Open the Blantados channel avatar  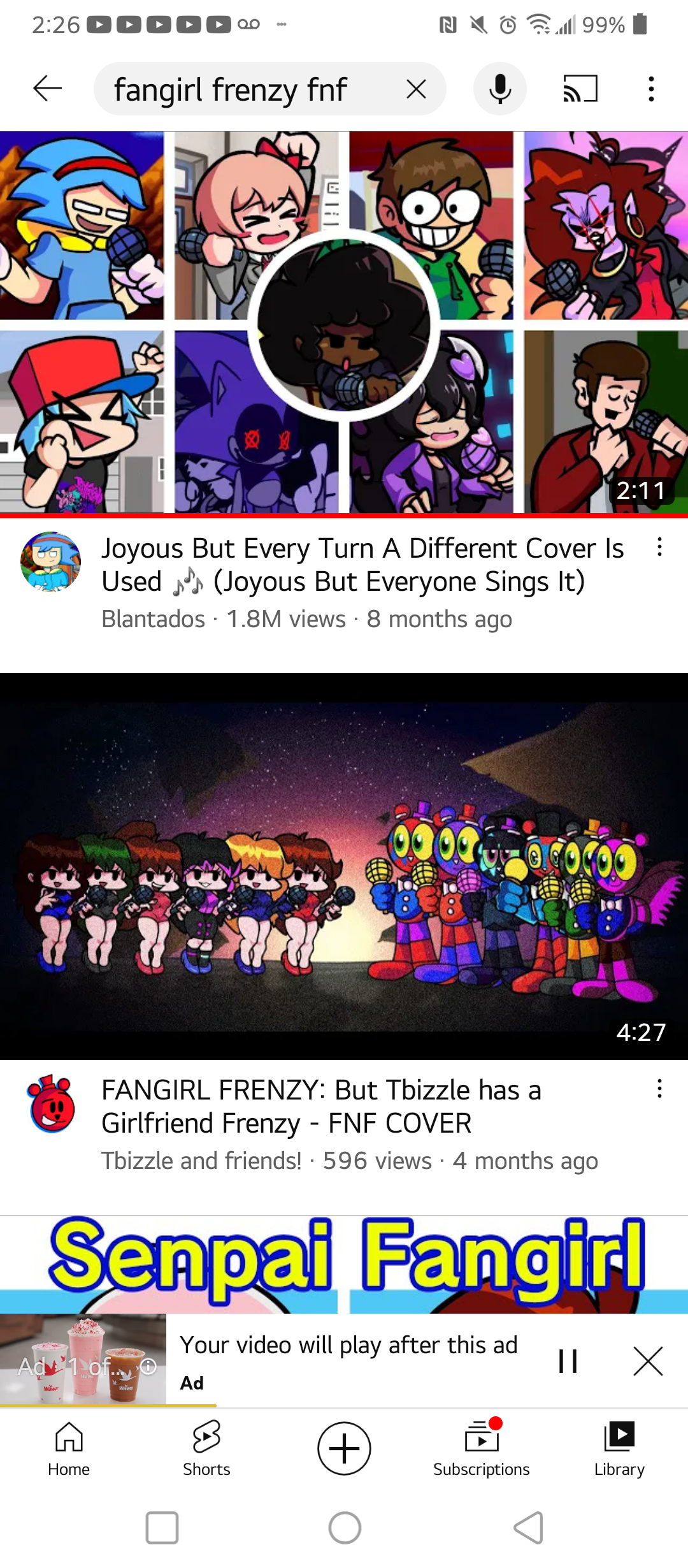[x=51, y=562]
